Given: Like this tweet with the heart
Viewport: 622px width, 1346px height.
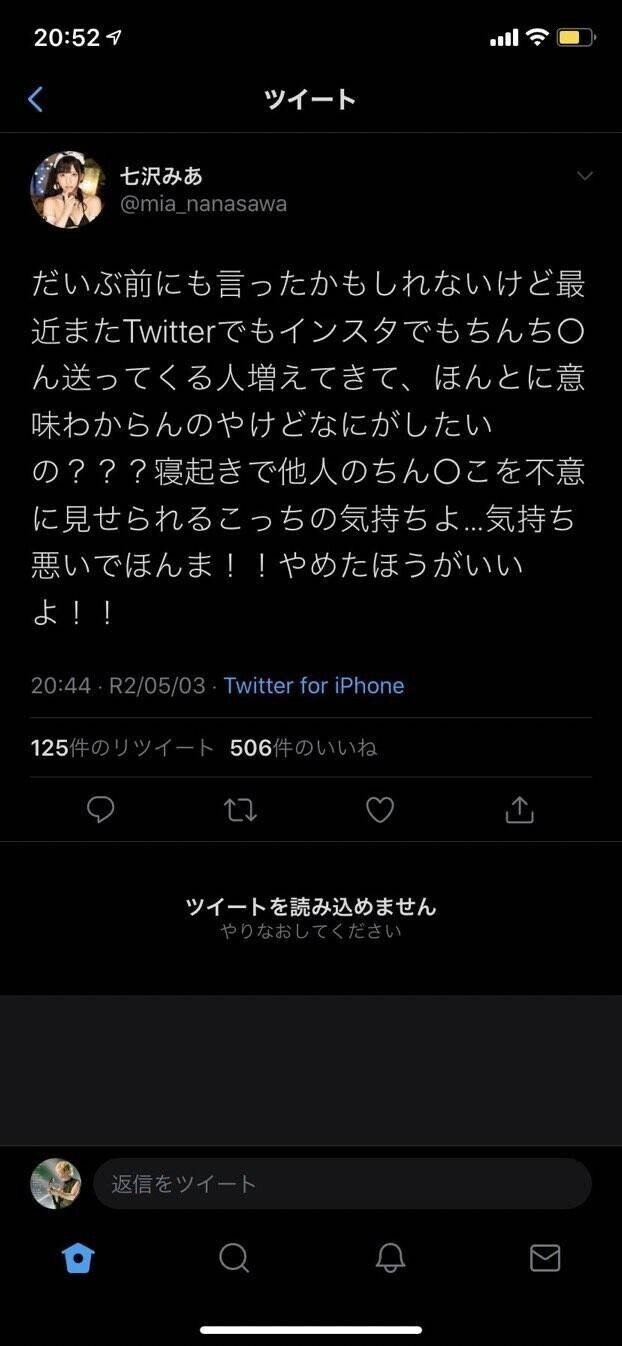Looking at the screenshot, I should point(380,810).
